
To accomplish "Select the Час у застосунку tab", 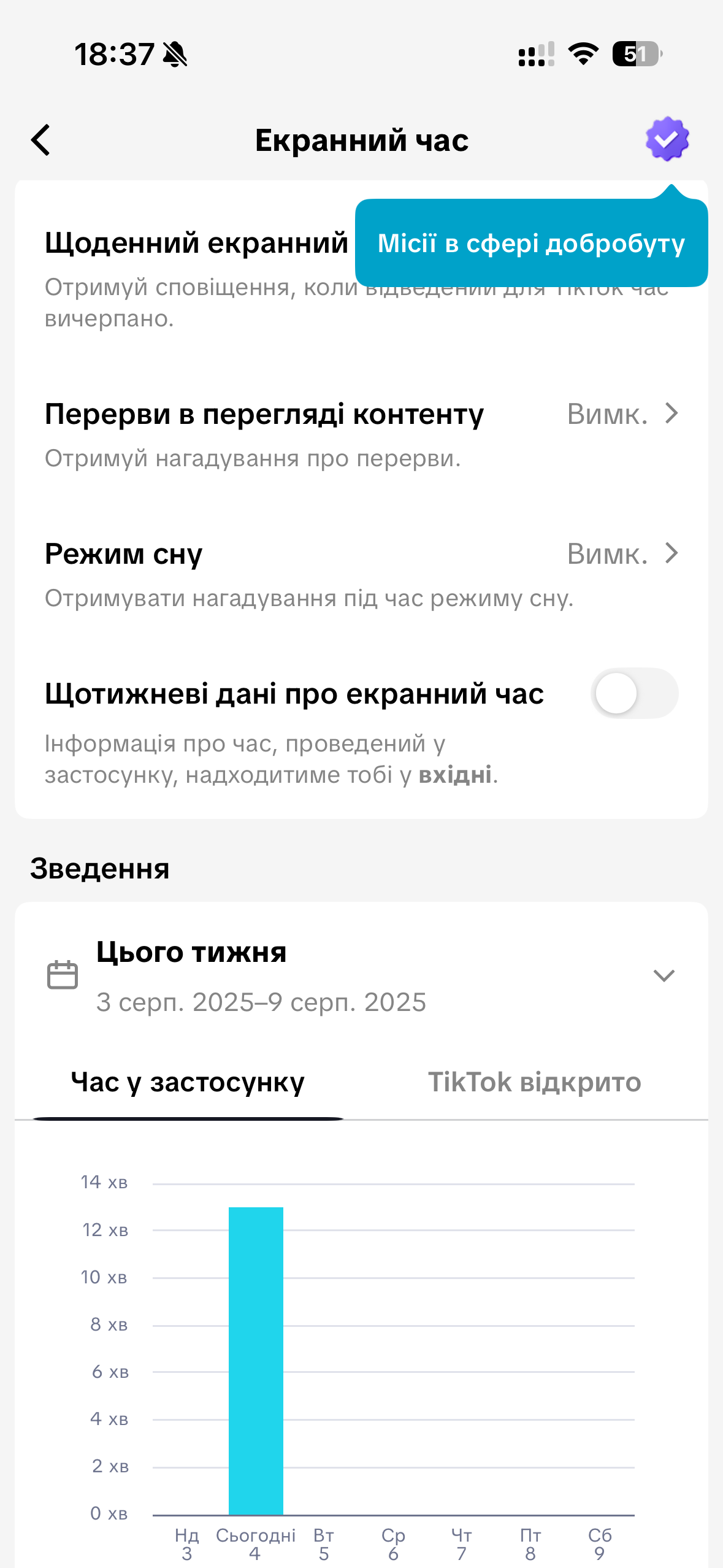I will (188, 1083).
